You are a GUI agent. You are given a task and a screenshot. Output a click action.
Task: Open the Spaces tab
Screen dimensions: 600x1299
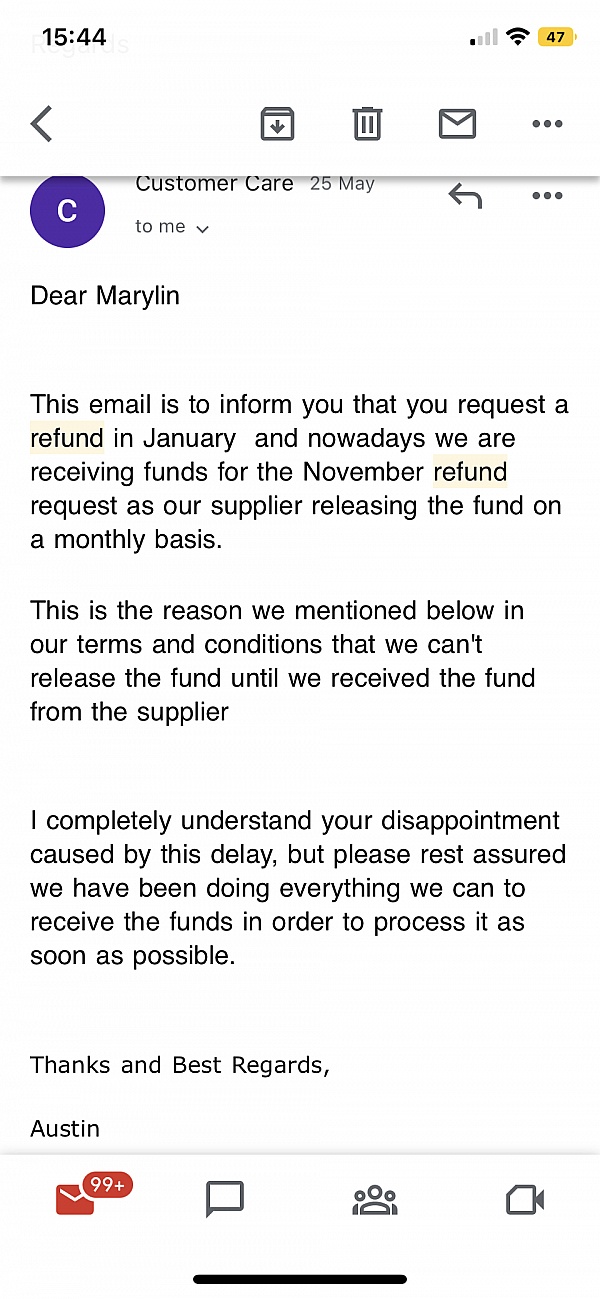[375, 1199]
